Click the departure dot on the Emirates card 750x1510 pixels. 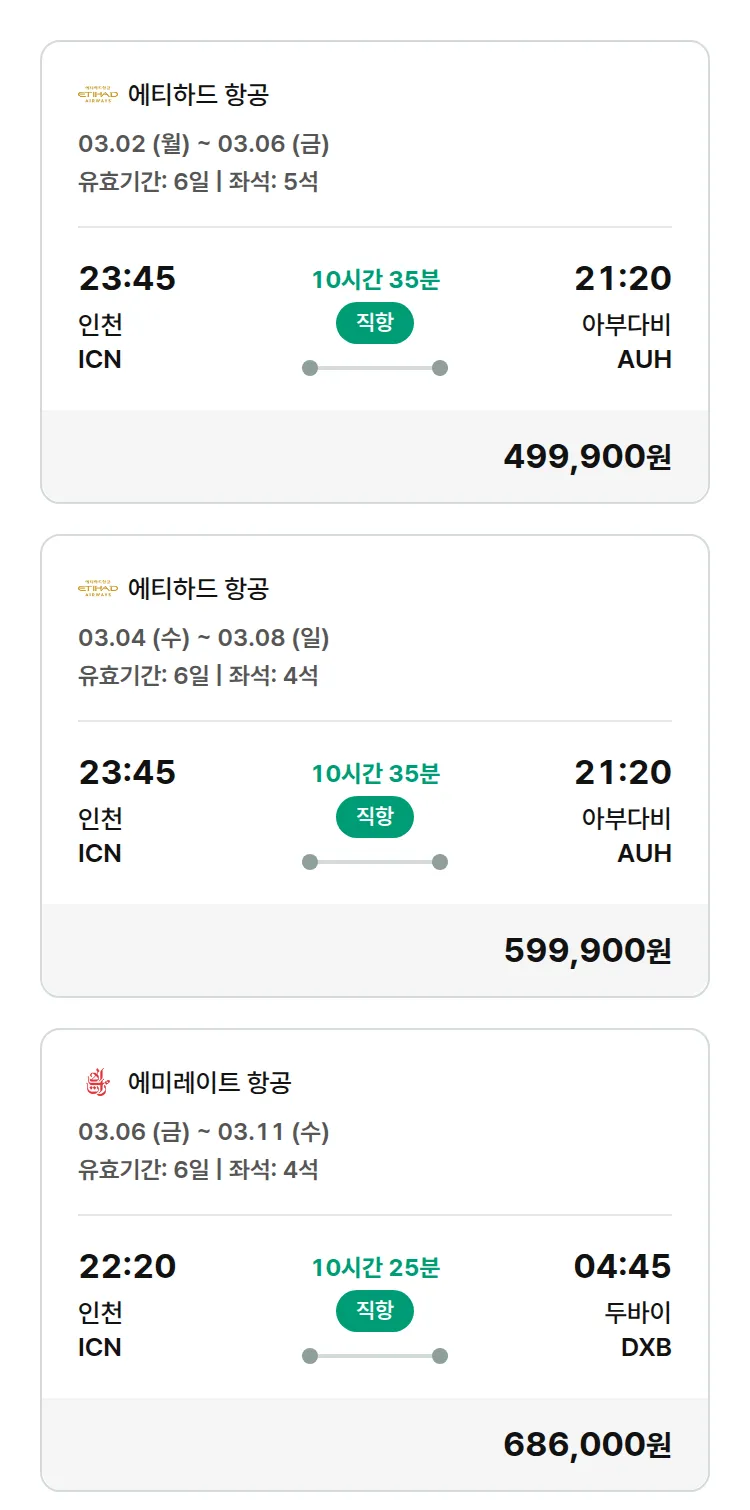click(308, 1354)
